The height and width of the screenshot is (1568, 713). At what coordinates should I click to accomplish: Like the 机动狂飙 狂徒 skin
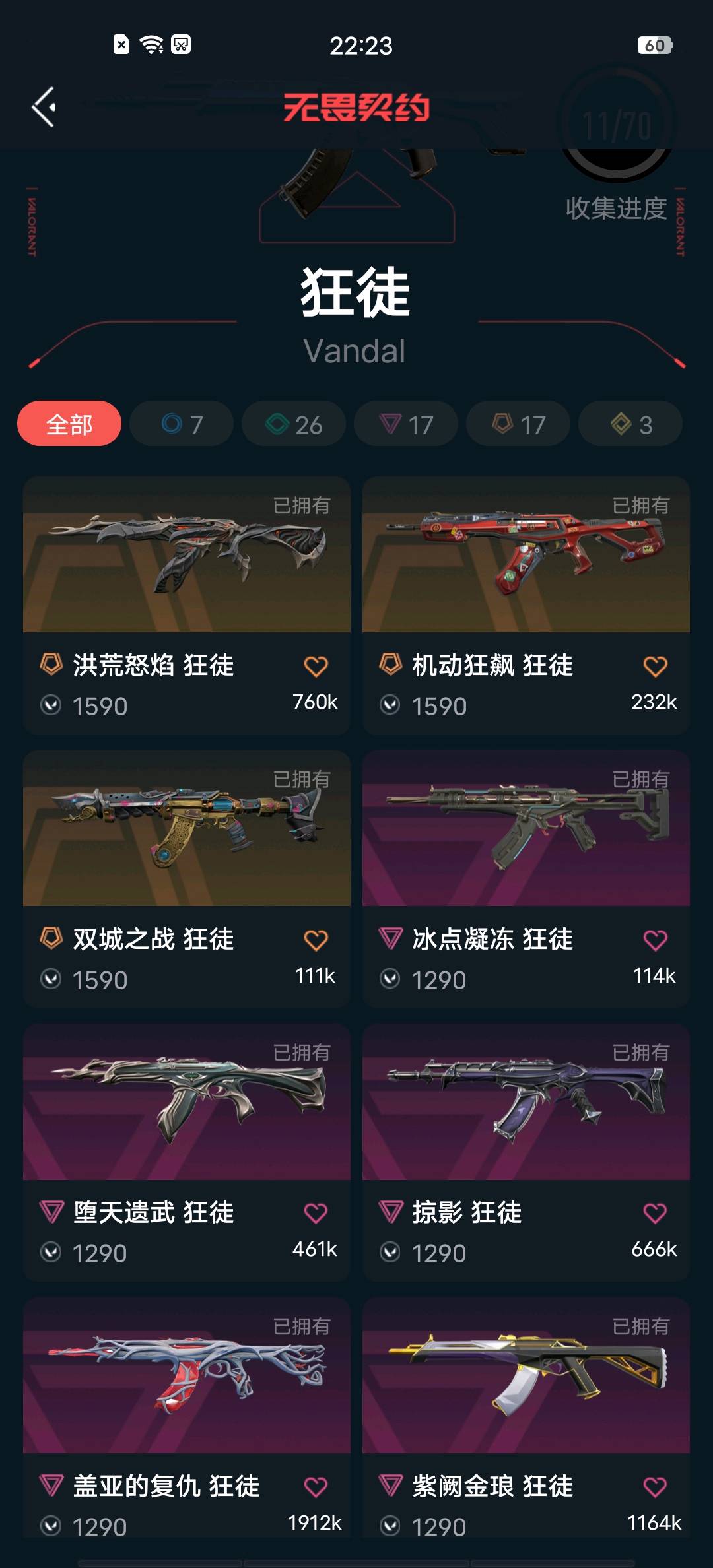pyautogui.click(x=655, y=667)
